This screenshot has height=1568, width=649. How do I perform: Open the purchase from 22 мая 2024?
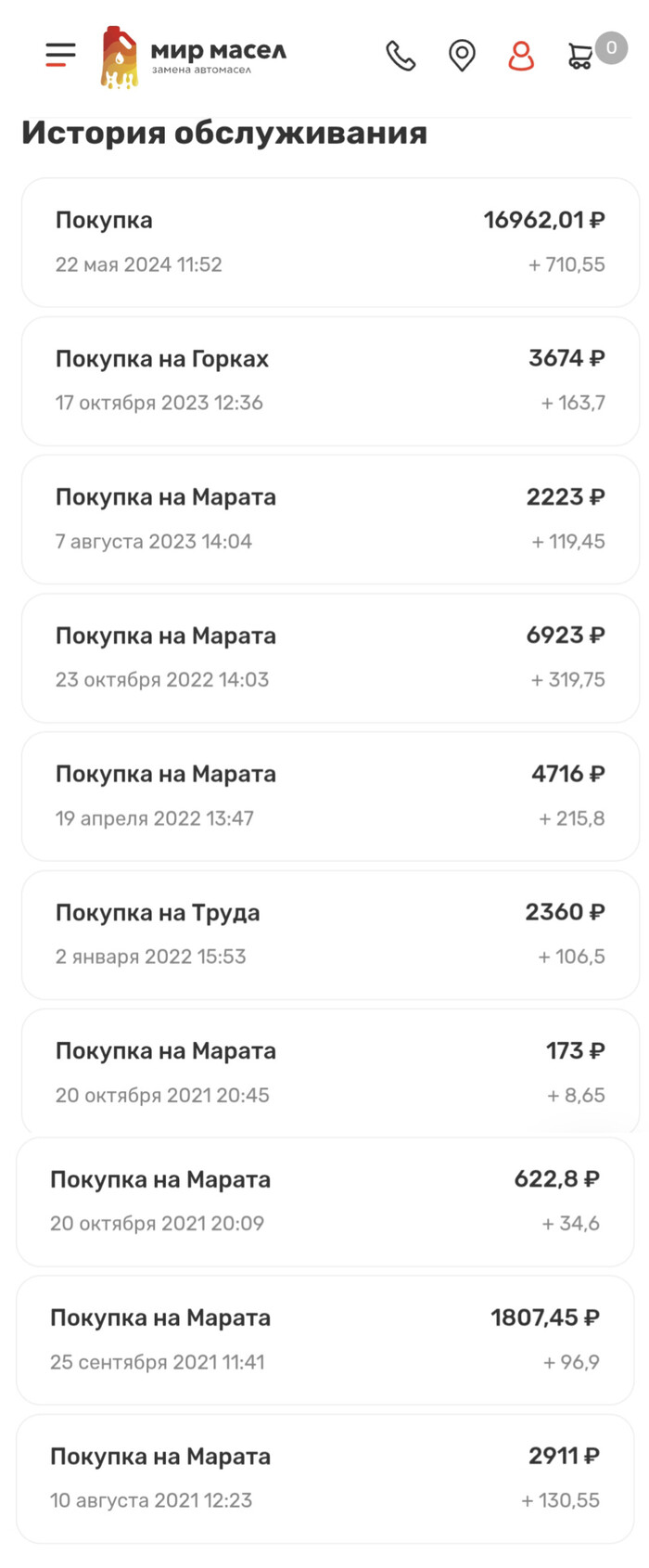pos(329,242)
